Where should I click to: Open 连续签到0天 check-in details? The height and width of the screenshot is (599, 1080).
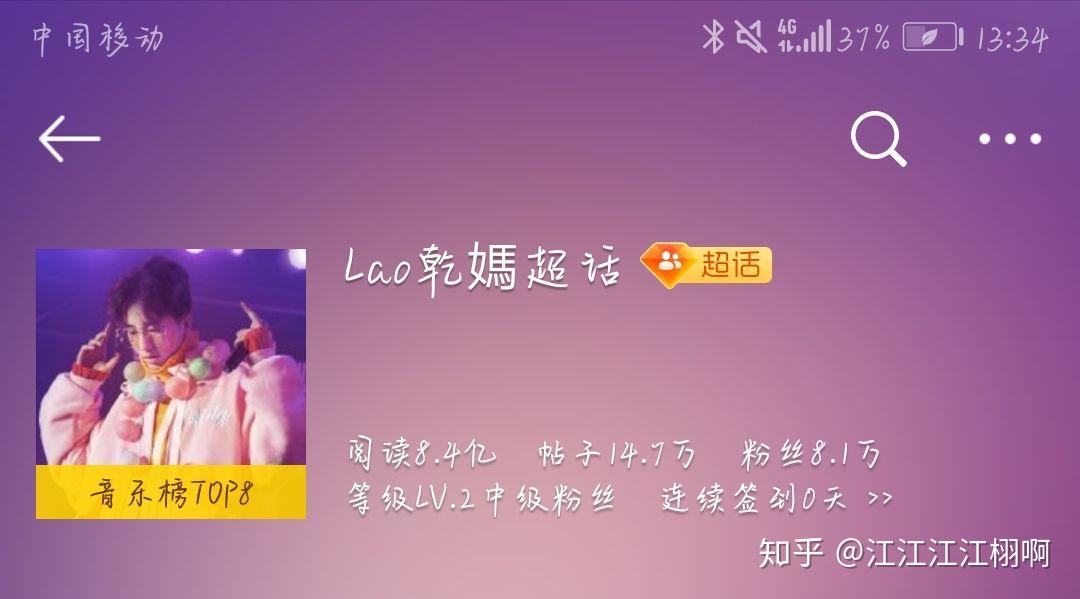(776, 499)
